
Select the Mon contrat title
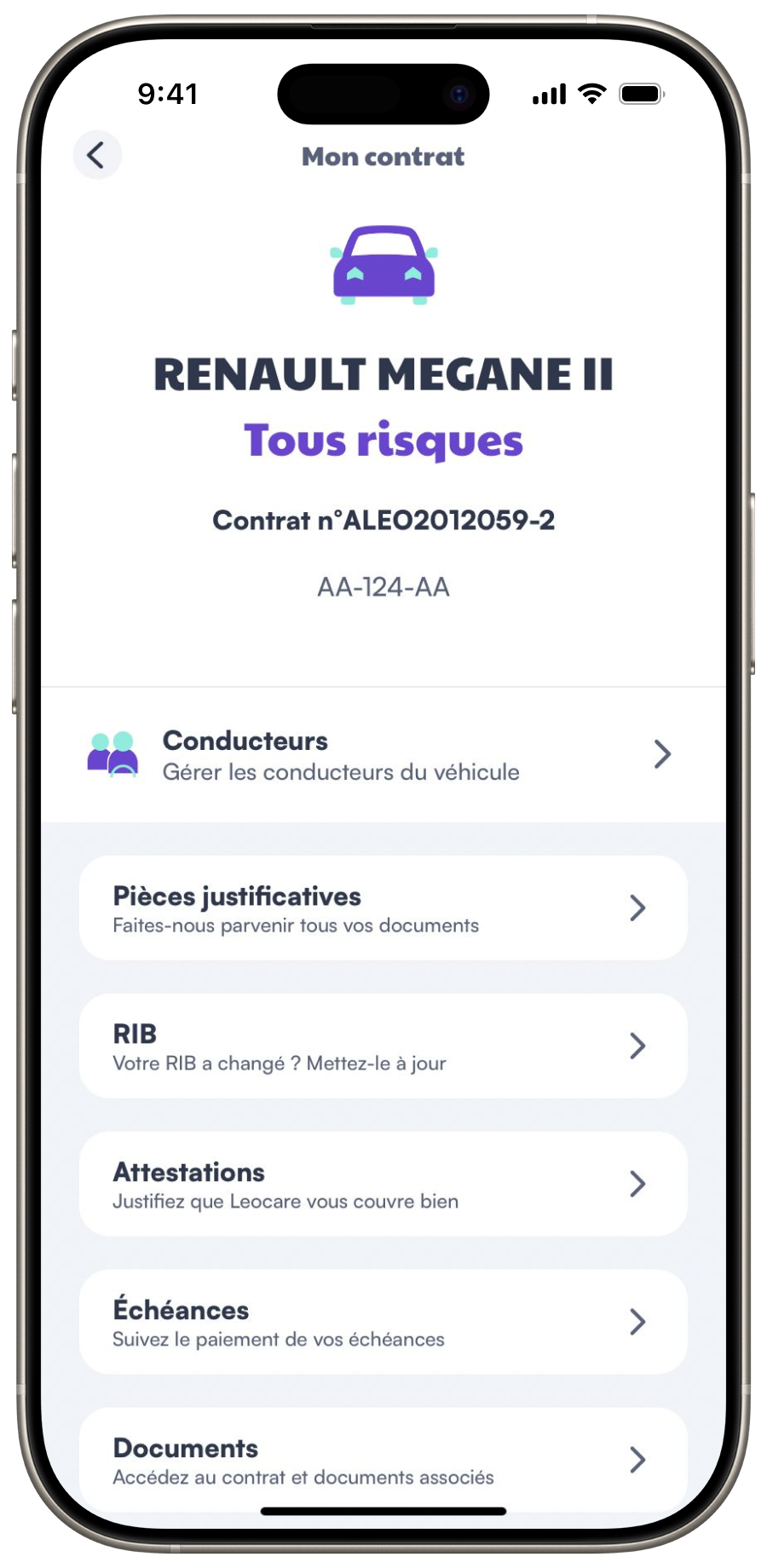pyautogui.click(x=382, y=156)
